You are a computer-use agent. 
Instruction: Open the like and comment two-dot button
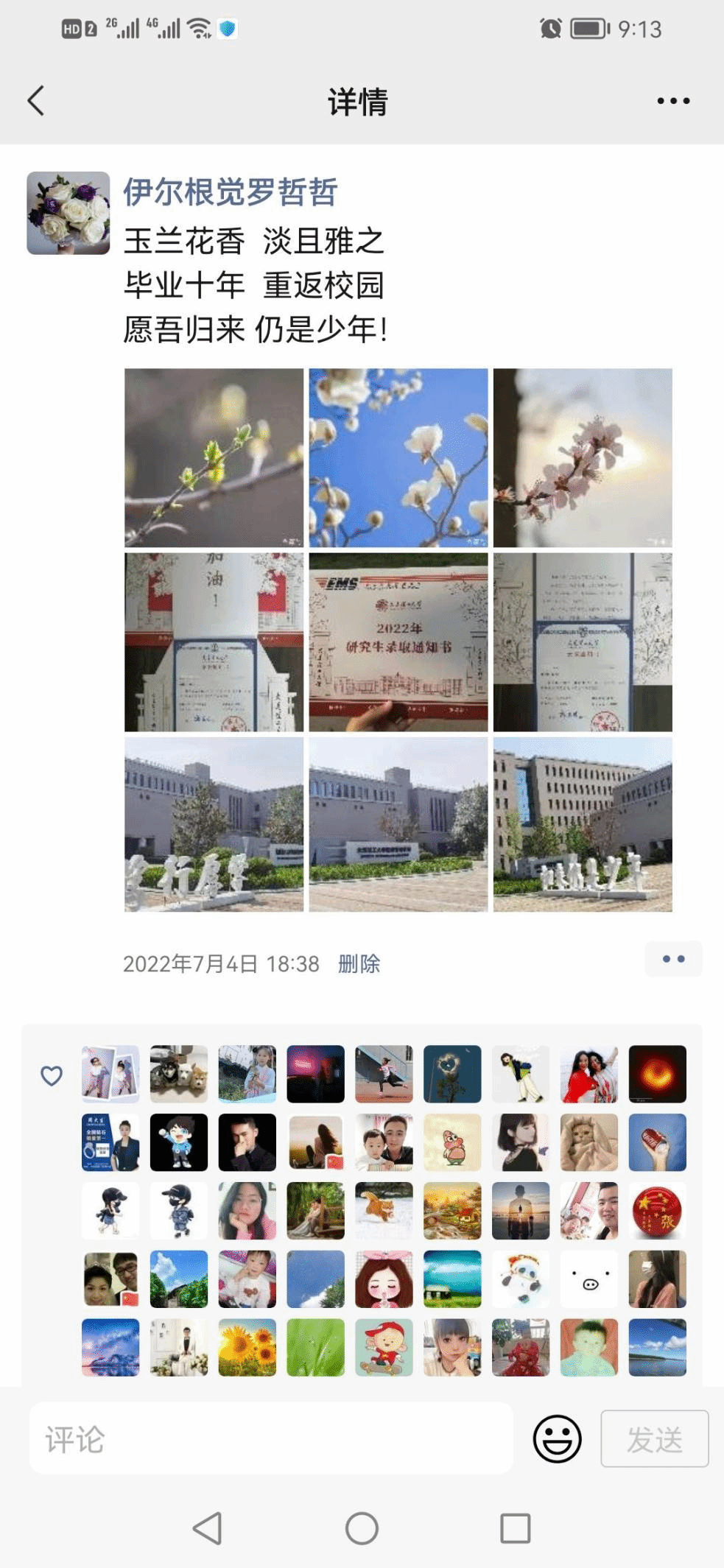(673, 959)
